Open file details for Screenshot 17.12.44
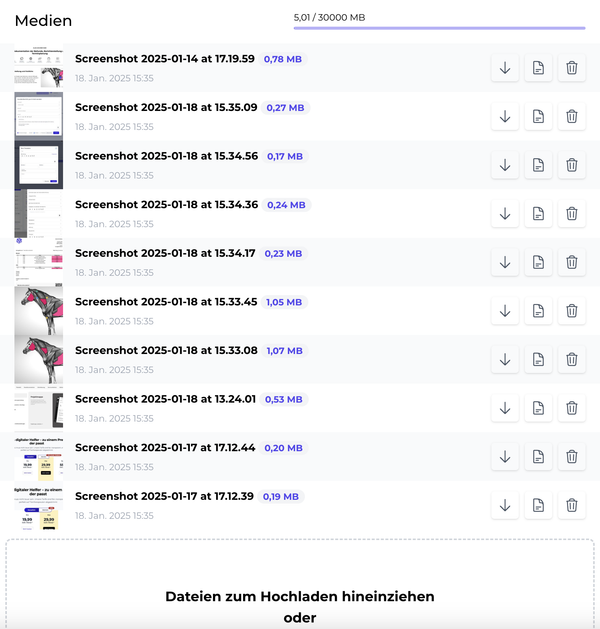 point(538,456)
